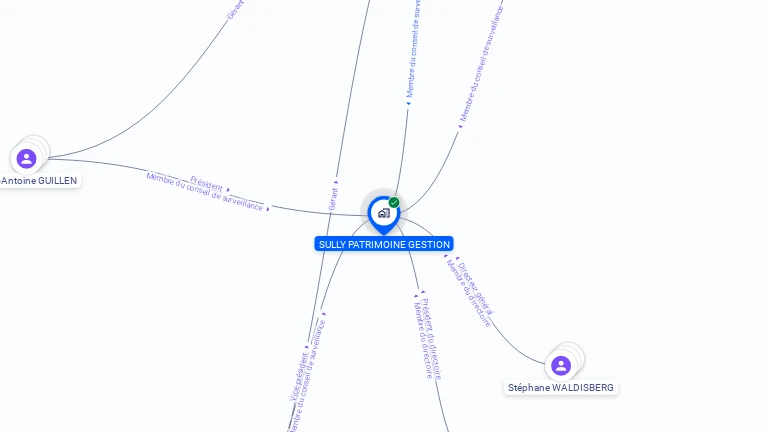768x432 pixels.
Task: Open the SULLY PATRIMOINE GESTION company node
Action: point(383,213)
